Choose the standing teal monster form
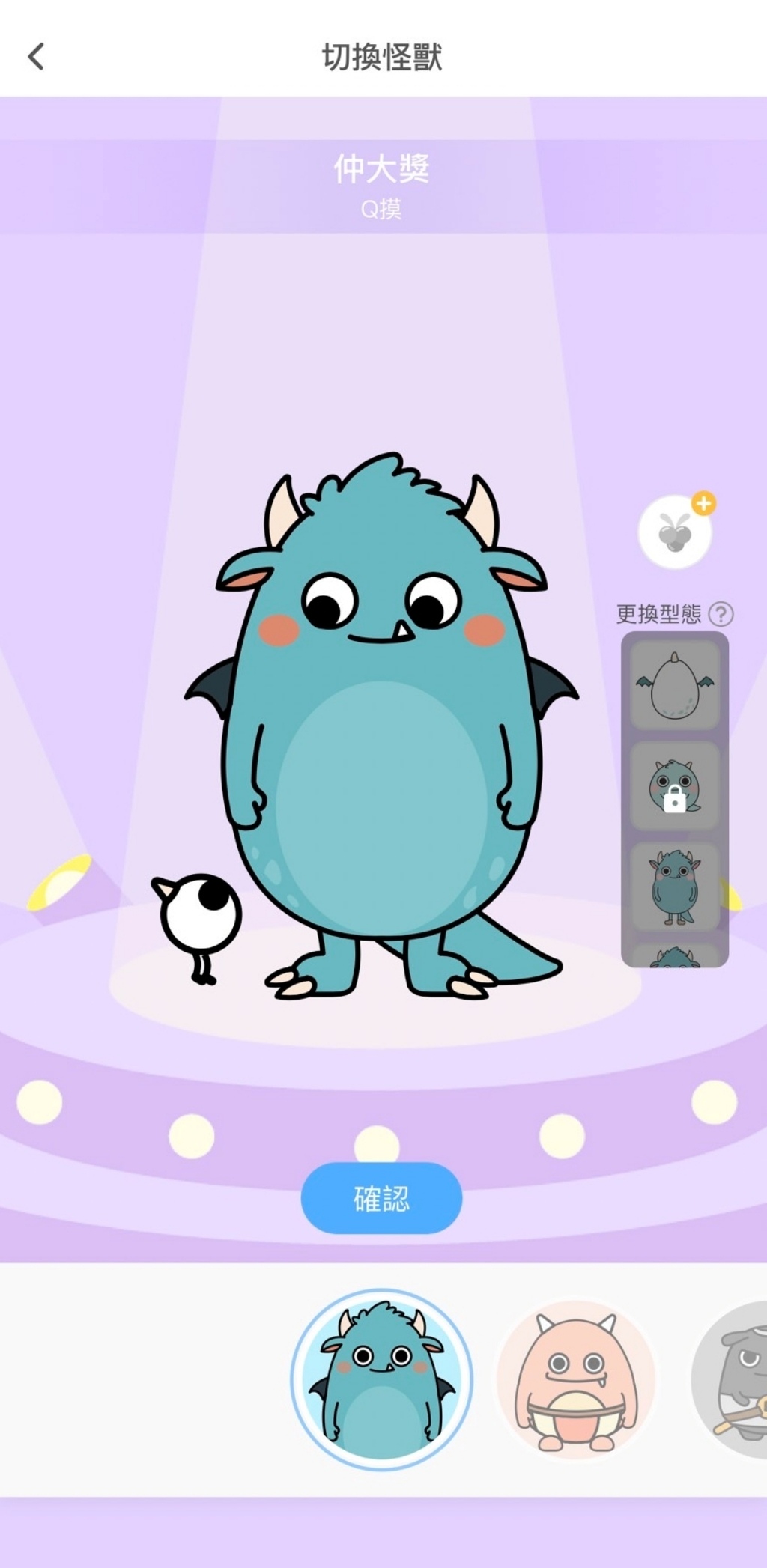 (674, 887)
